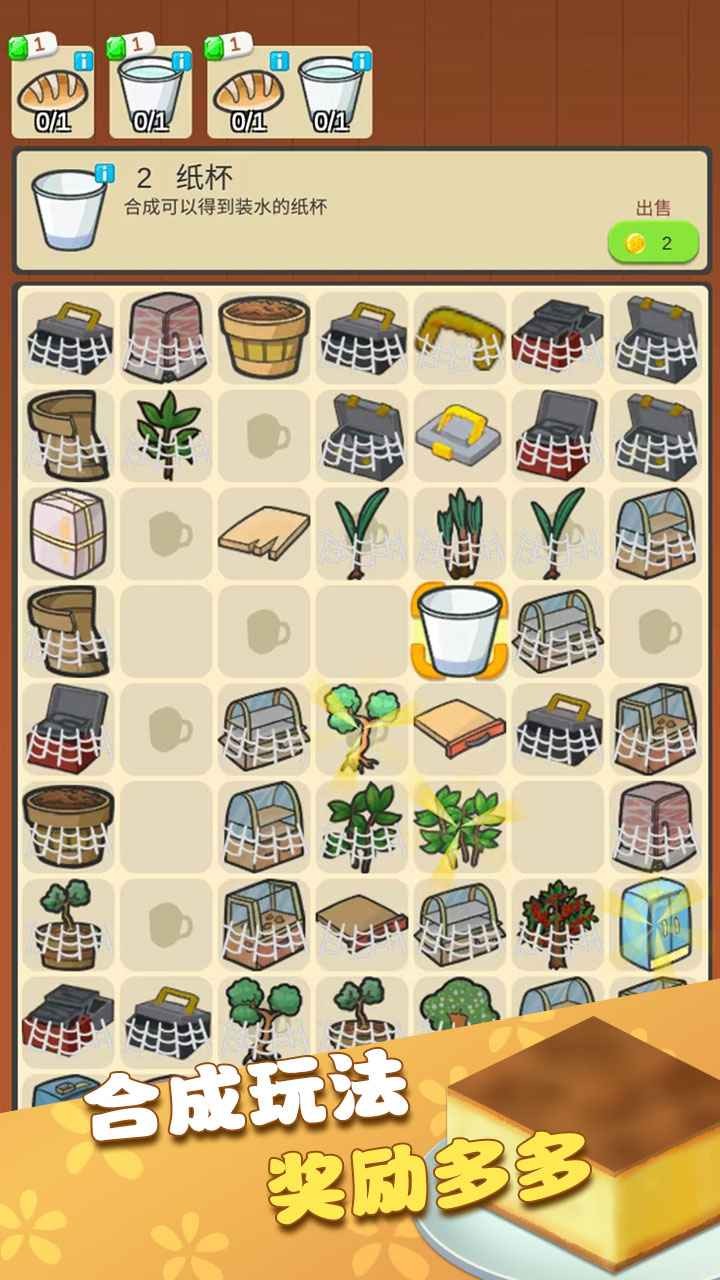
Task: Tap the soil-filled barrel tile on the board
Action: (x=263, y=337)
